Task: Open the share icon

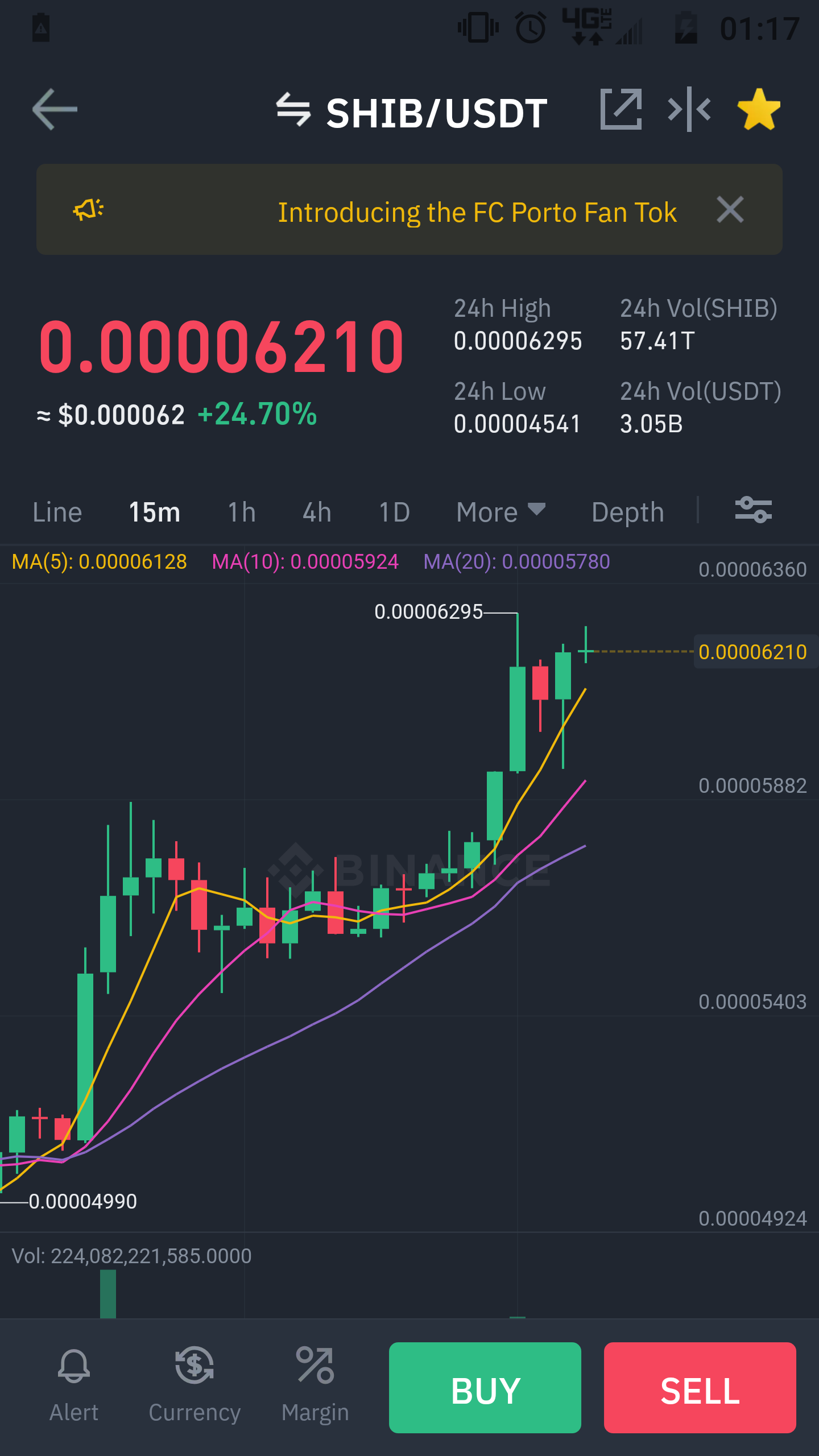Action: click(621, 109)
